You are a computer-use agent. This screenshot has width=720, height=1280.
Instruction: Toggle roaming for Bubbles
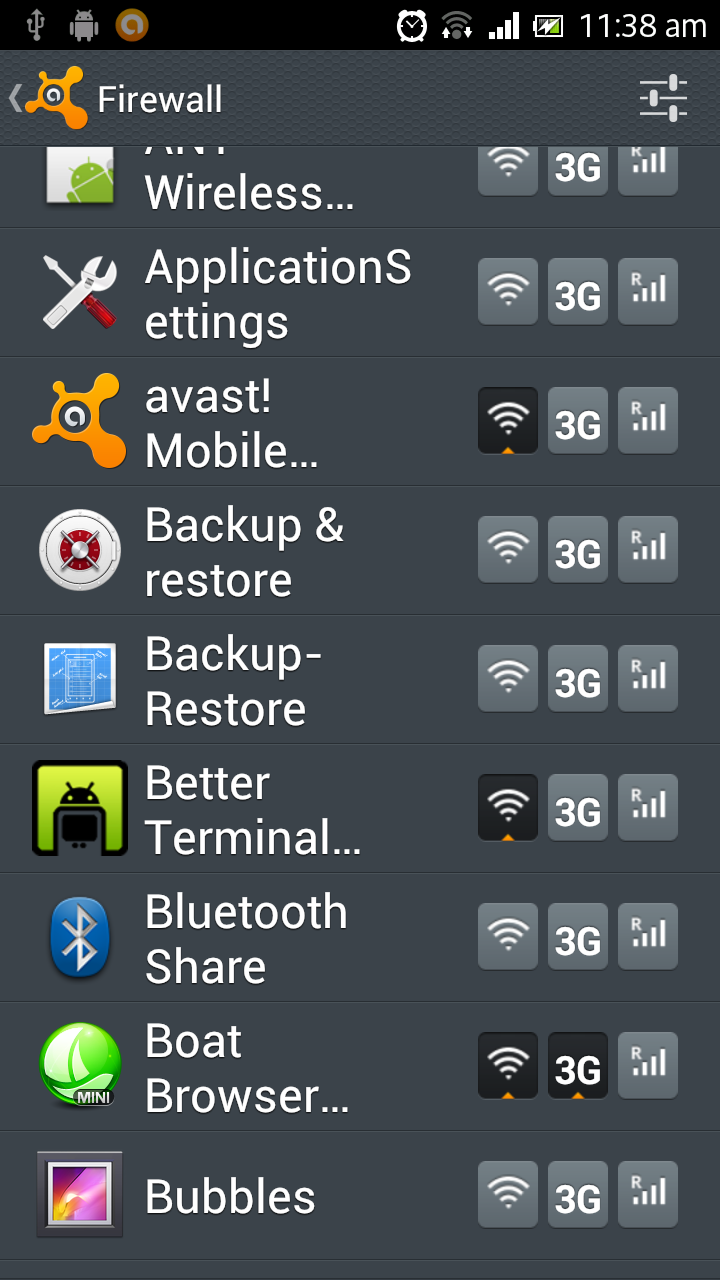pos(648,1195)
